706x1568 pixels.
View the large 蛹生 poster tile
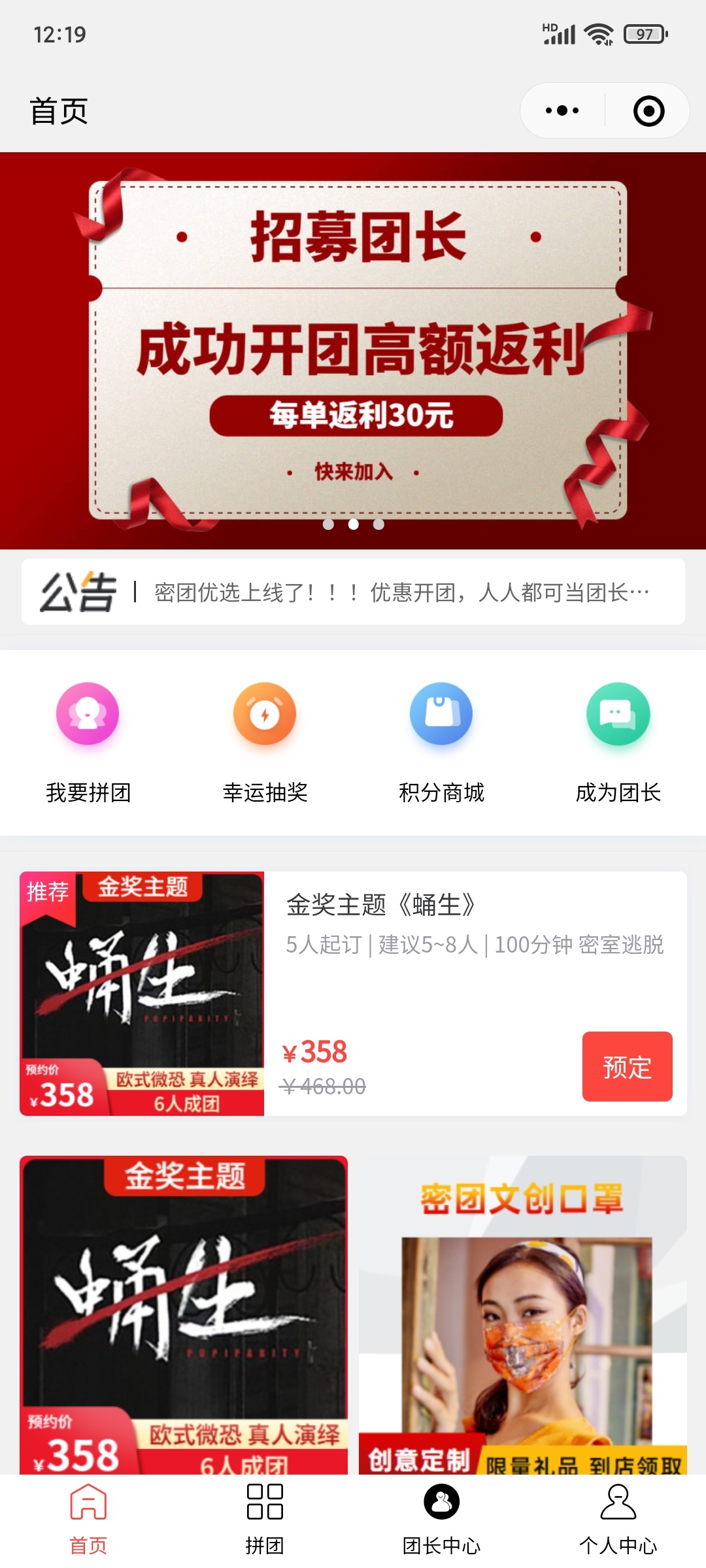coord(184,1313)
